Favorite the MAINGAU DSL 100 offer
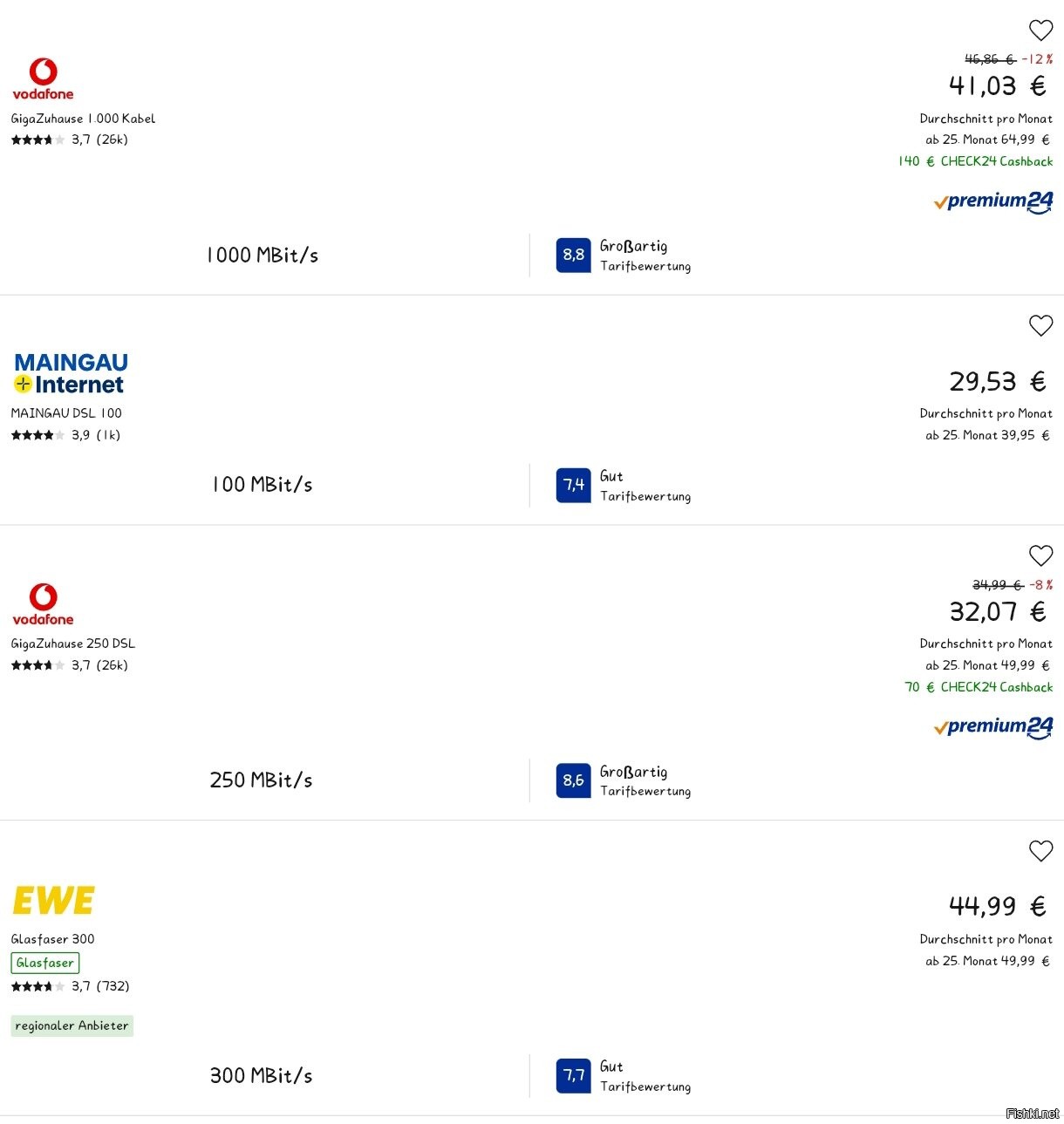The image size is (1064, 1124). tap(1040, 326)
